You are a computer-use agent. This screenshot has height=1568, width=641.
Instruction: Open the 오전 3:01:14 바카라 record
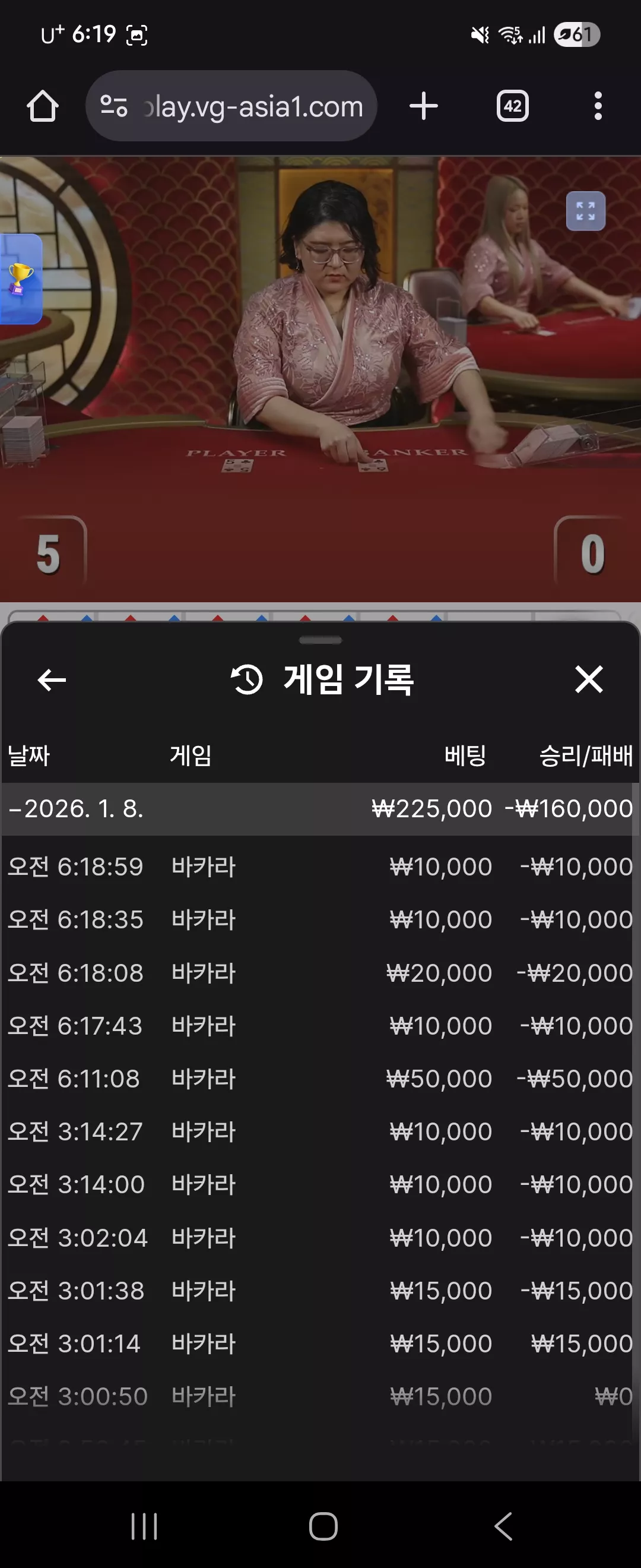pyautogui.click(x=320, y=1343)
